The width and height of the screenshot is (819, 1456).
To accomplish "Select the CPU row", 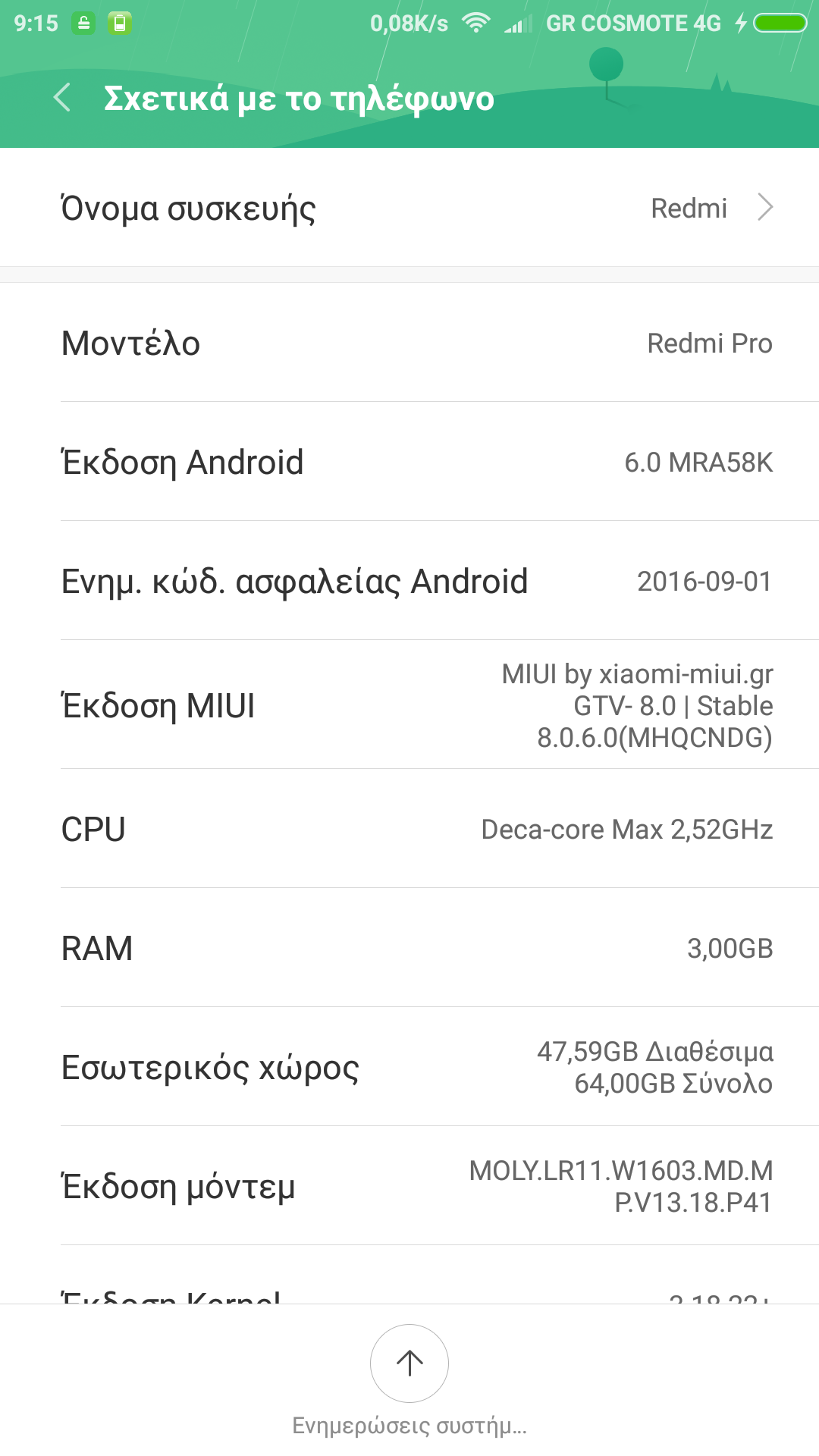I will pyautogui.click(x=409, y=829).
